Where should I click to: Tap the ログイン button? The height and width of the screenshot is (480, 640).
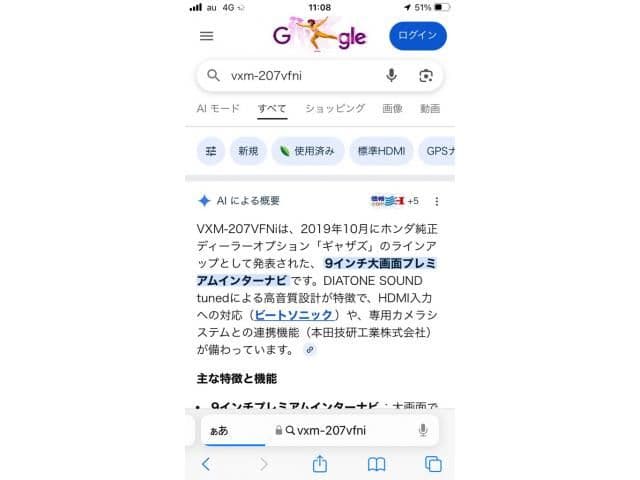pyautogui.click(x=417, y=36)
